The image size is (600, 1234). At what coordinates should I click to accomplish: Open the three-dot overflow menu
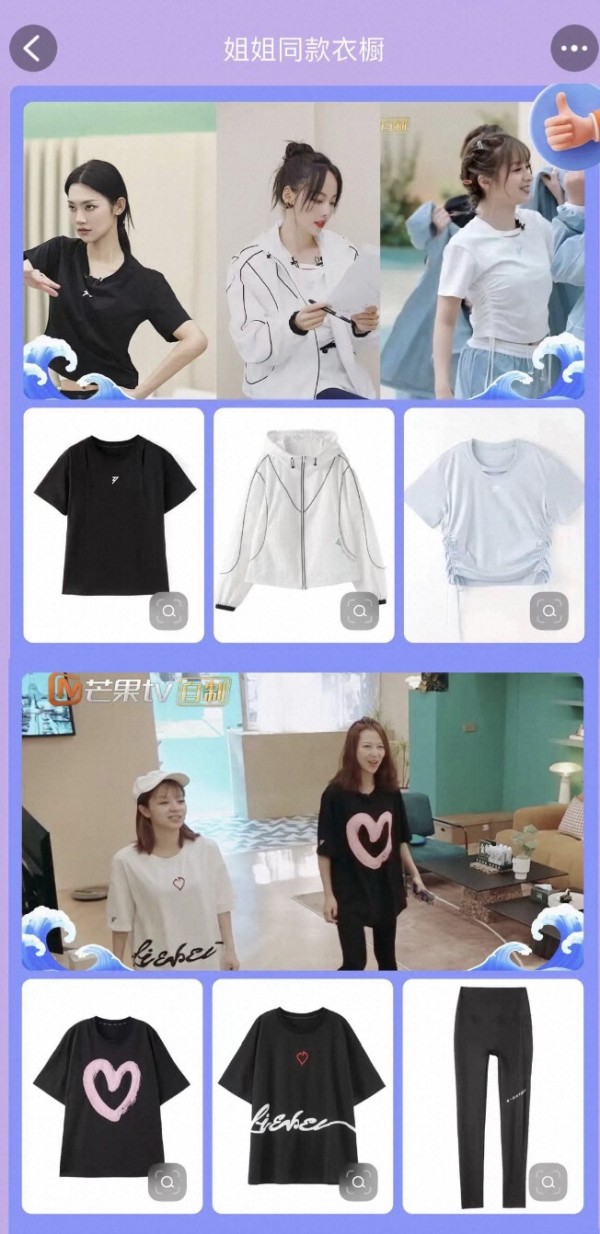574,48
